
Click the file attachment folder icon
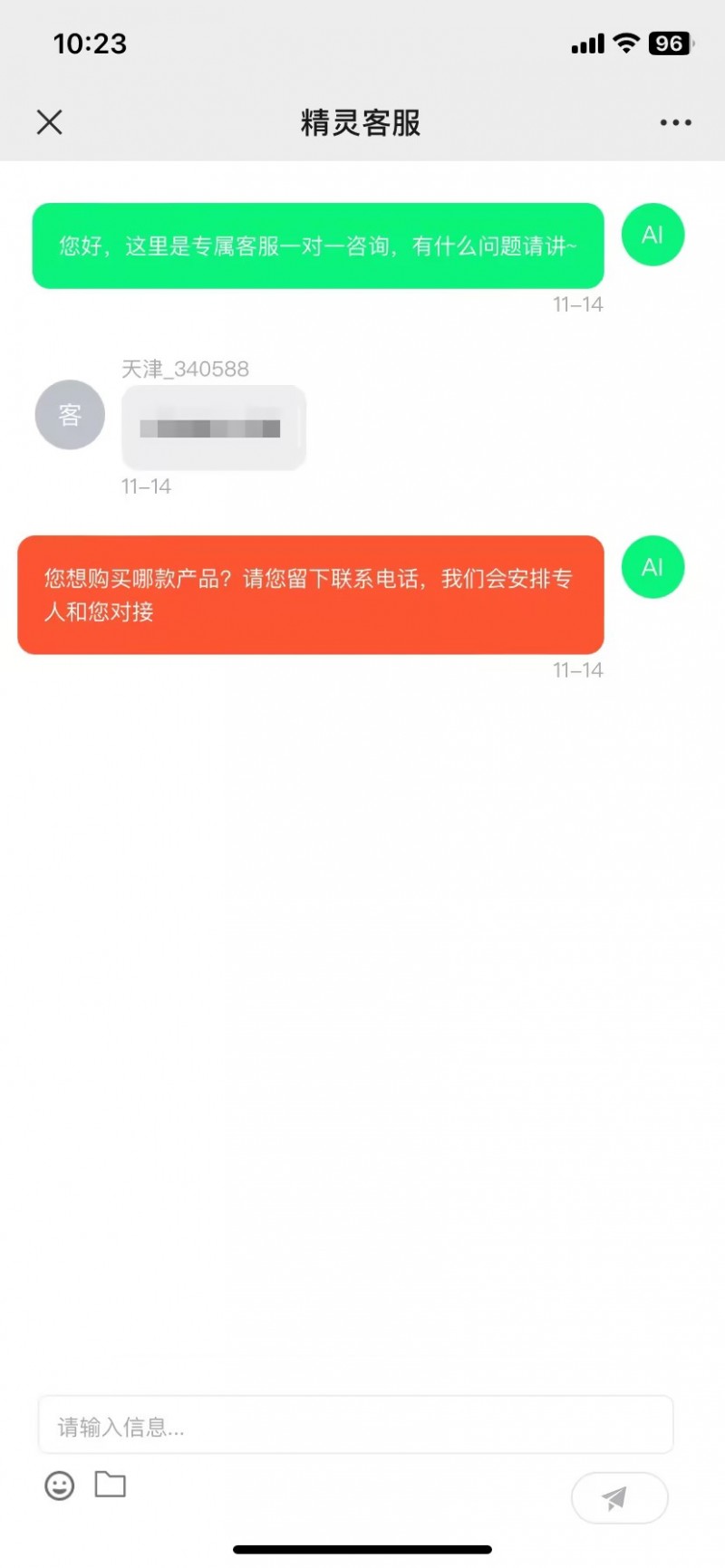click(x=110, y=1486)
